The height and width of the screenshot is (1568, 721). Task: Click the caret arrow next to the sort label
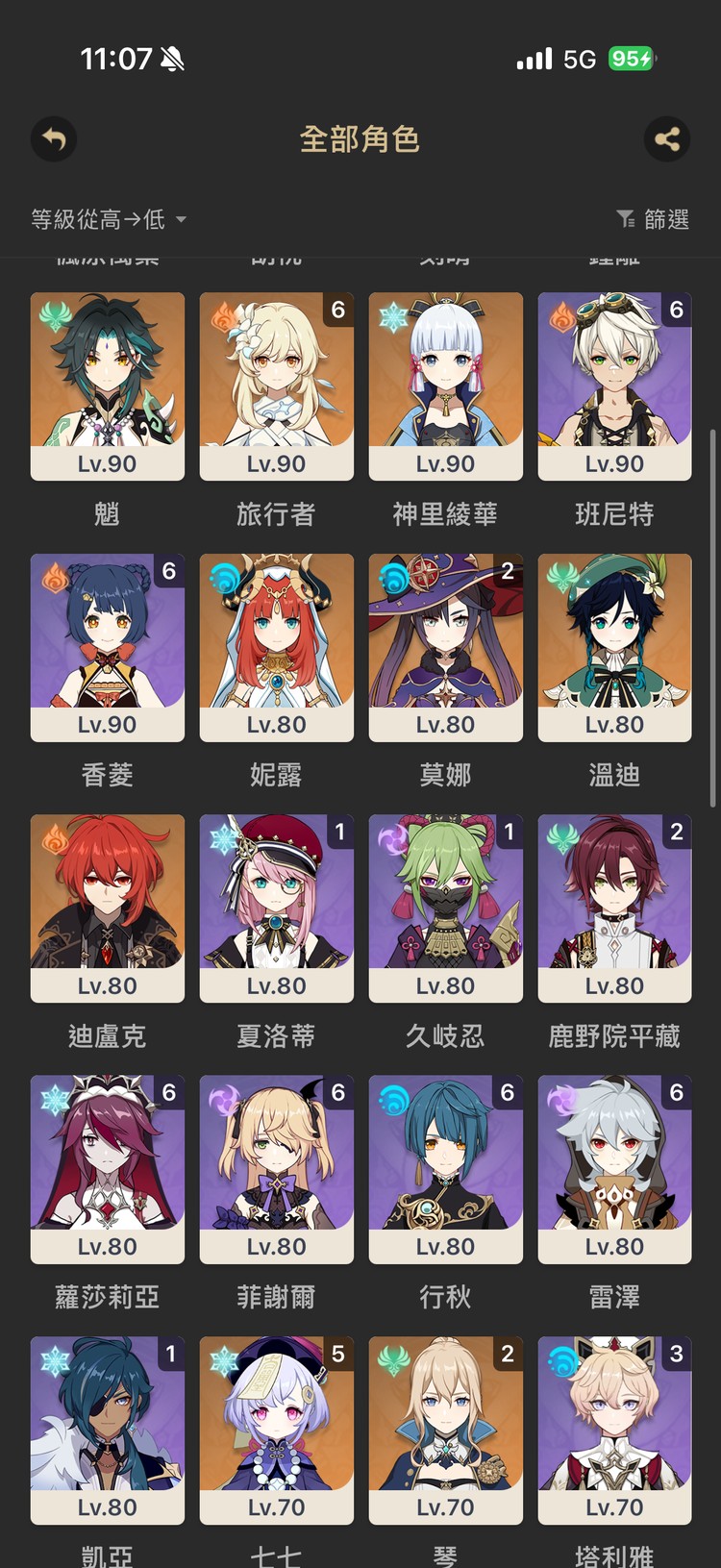click(x=180, y=219)
